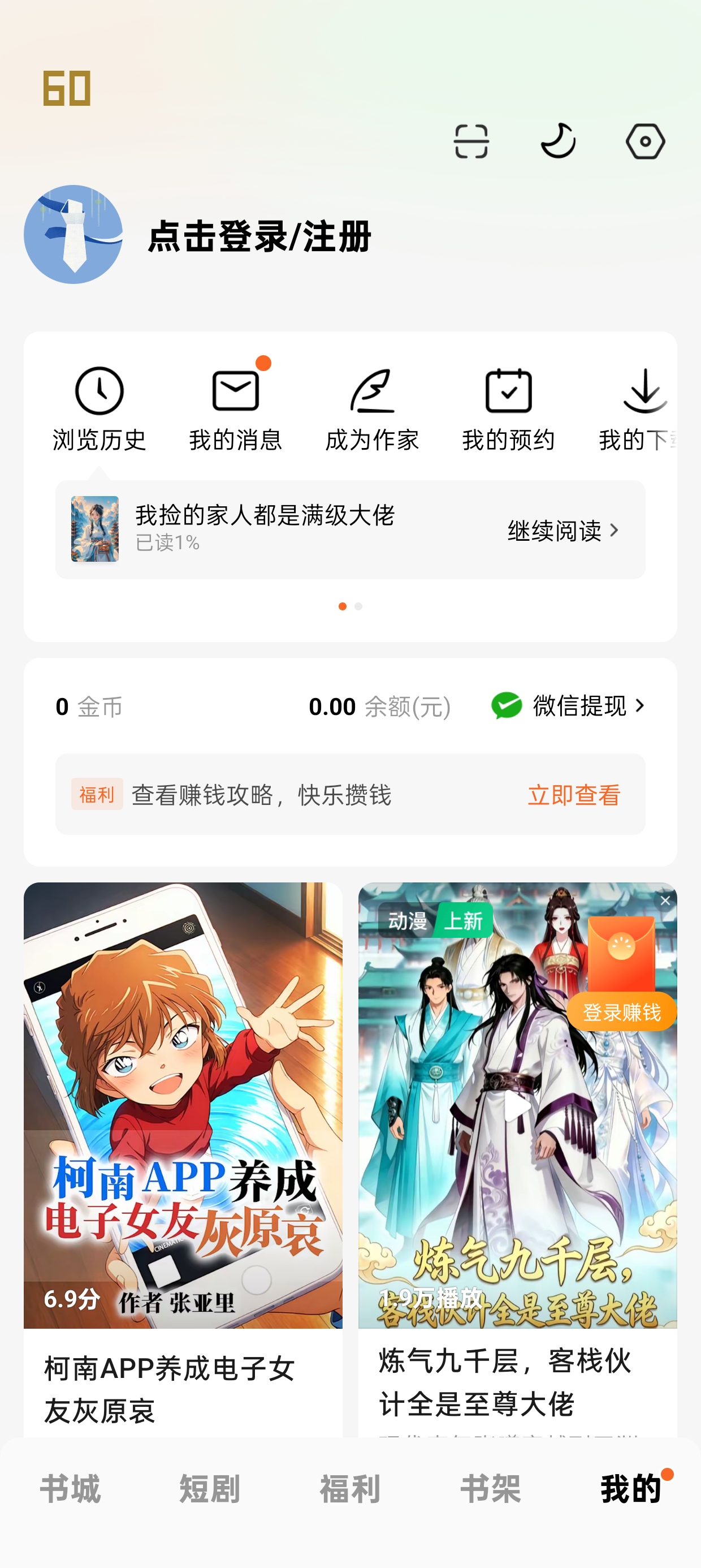Tap 继续阅读 to continue reading
The image size is (701, 1568).
coord(564,531)
